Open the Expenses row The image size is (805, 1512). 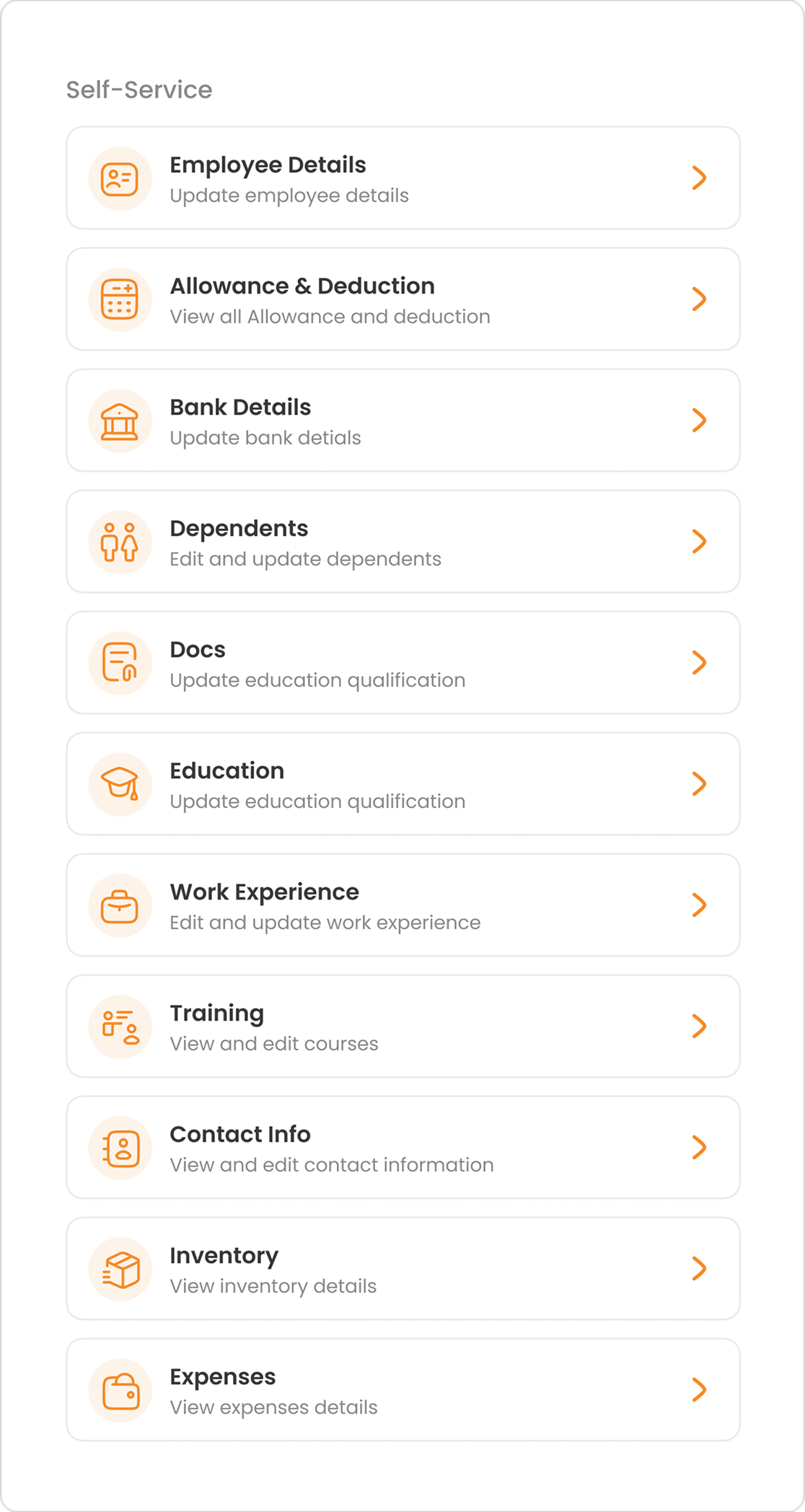(403, 1390)
